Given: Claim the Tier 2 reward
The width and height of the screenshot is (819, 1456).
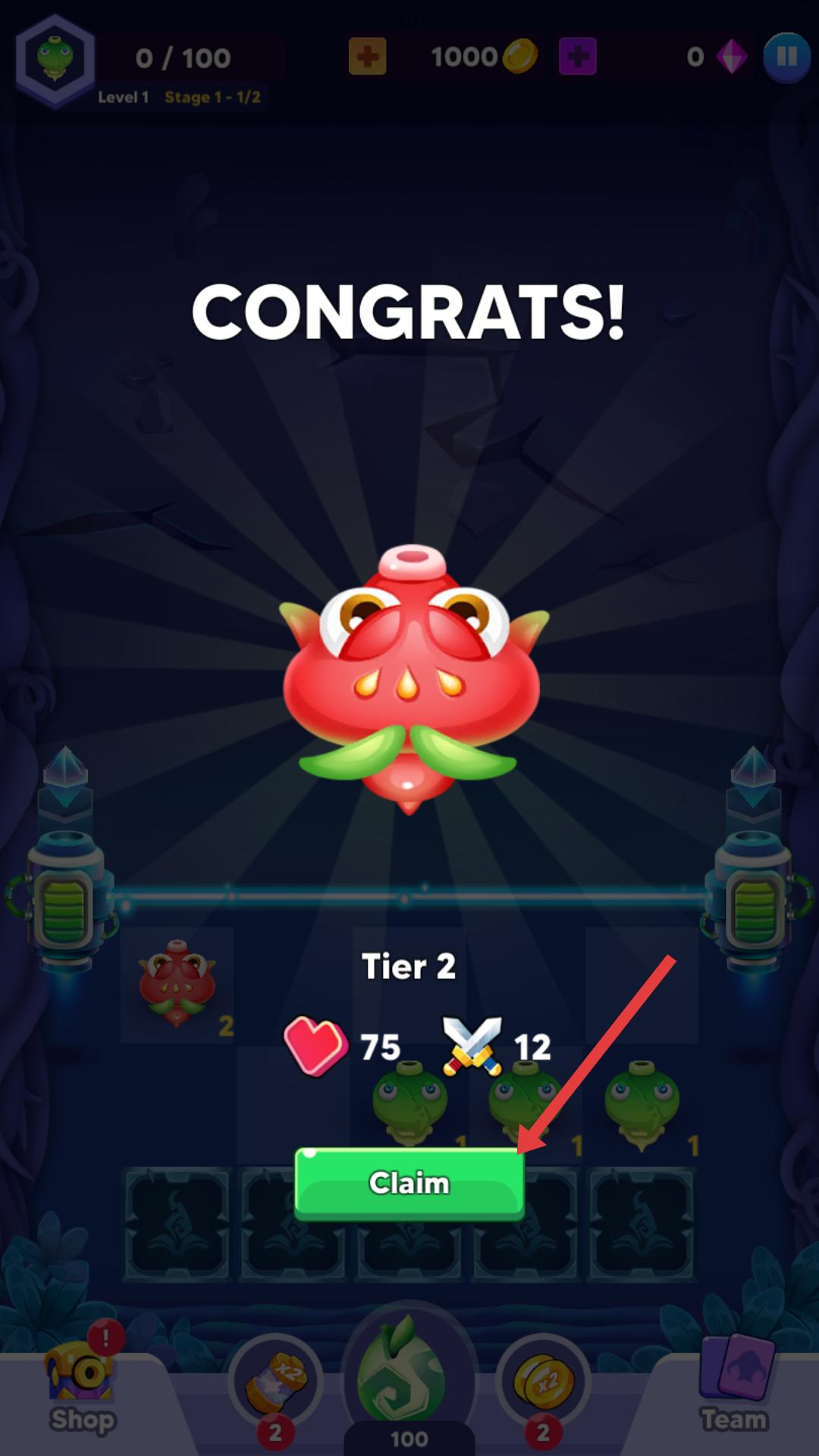Looking at the screenshot, I should [x=409, y=1182].
